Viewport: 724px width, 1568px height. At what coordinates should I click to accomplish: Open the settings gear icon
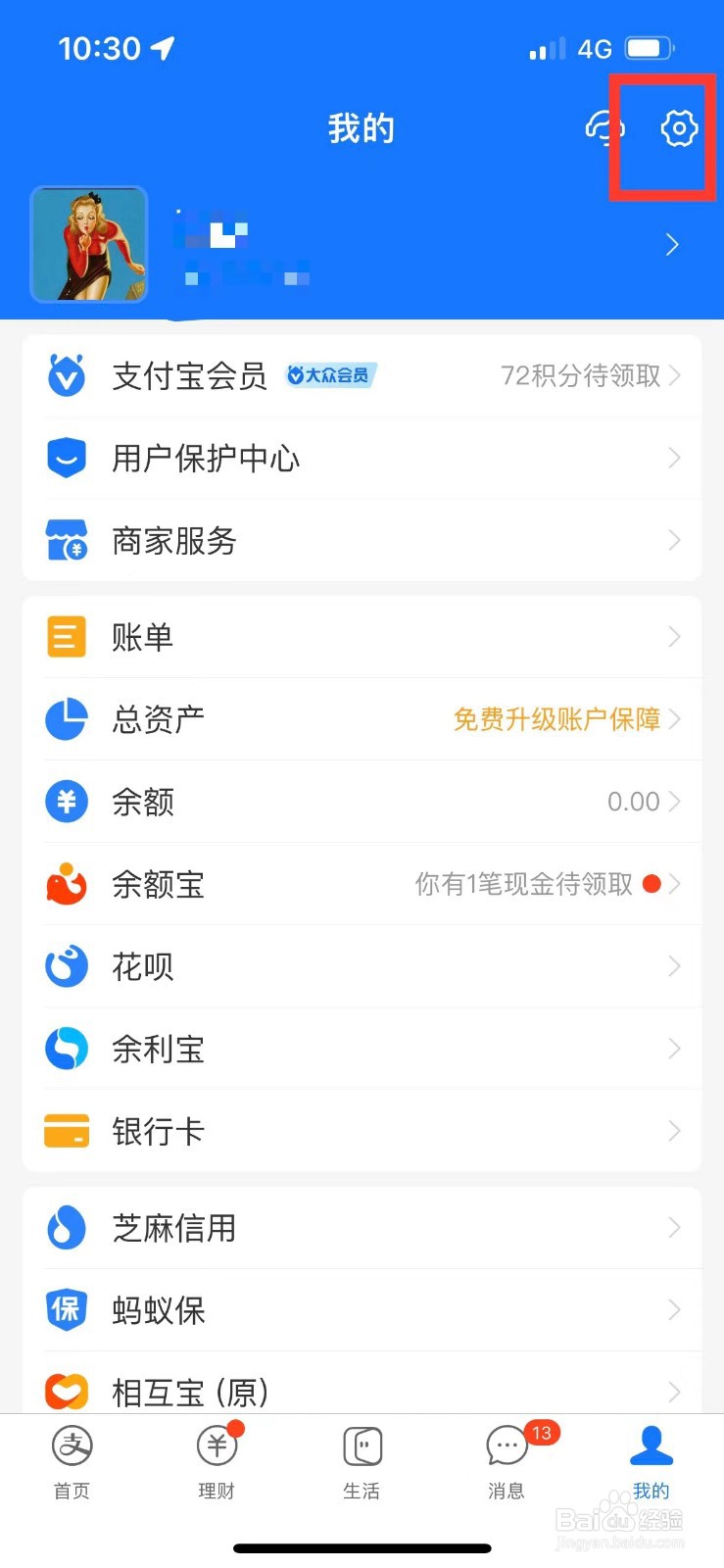tap(678, 128)
